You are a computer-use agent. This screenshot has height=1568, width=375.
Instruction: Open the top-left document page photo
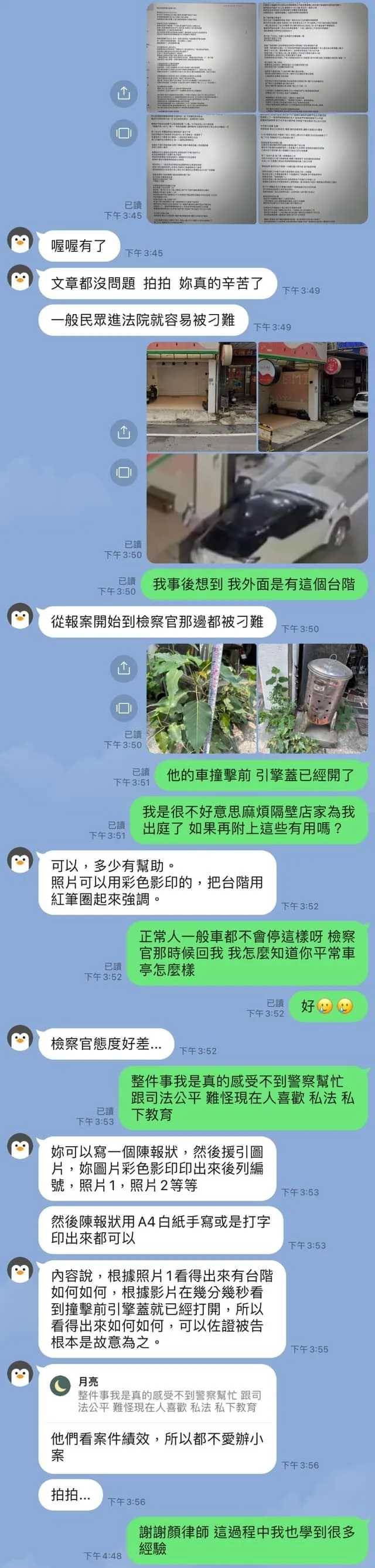(202, 56)
